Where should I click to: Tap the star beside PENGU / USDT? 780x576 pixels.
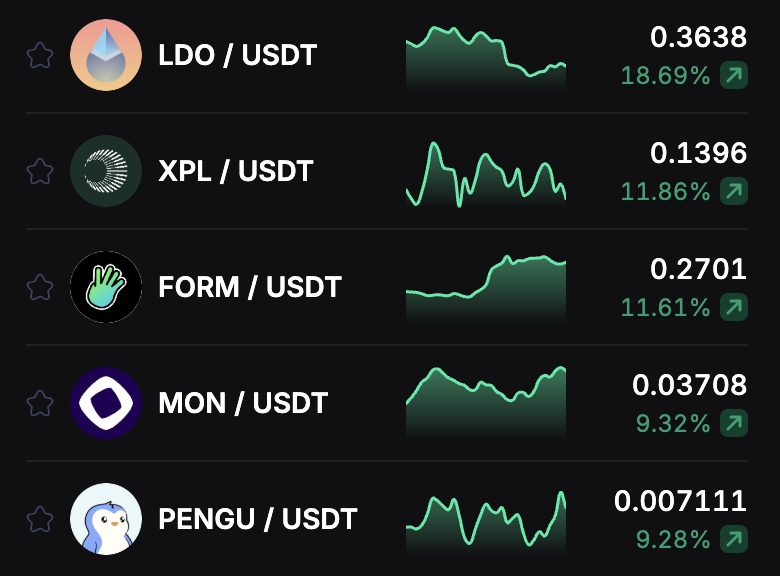coord(39,519)
